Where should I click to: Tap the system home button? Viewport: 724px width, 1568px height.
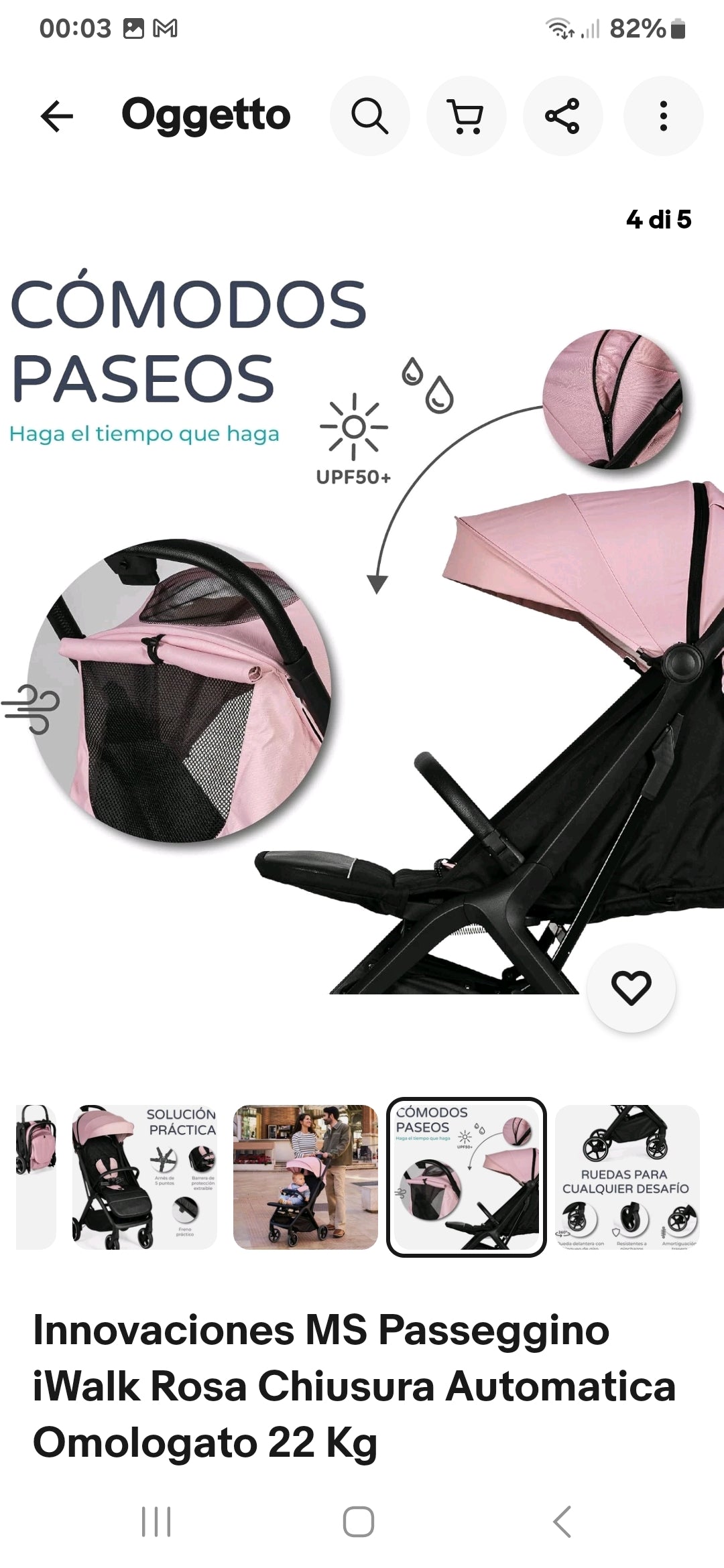(x=359, y=1521)
